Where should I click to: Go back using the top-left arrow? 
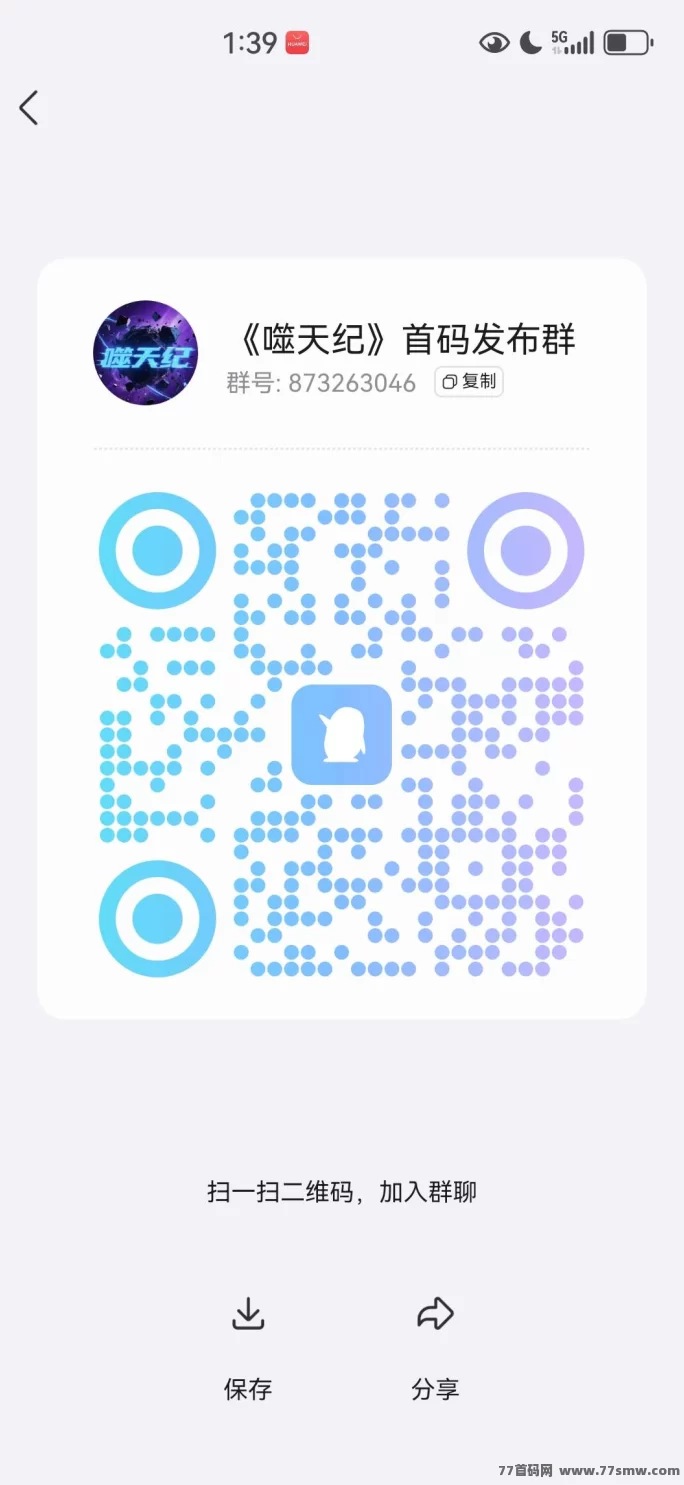[x=29, y=107]
